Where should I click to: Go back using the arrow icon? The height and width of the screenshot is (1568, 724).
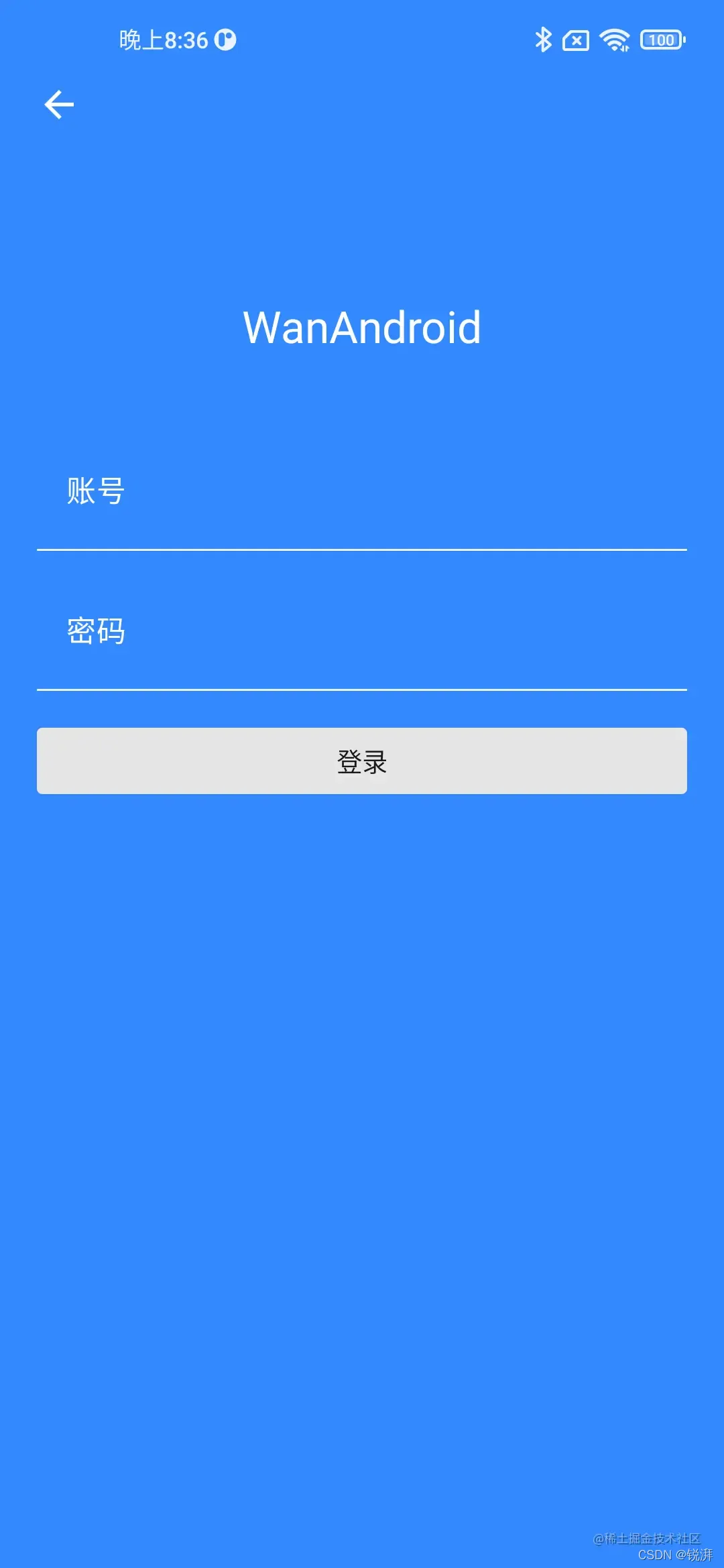(x=59, y=105)
